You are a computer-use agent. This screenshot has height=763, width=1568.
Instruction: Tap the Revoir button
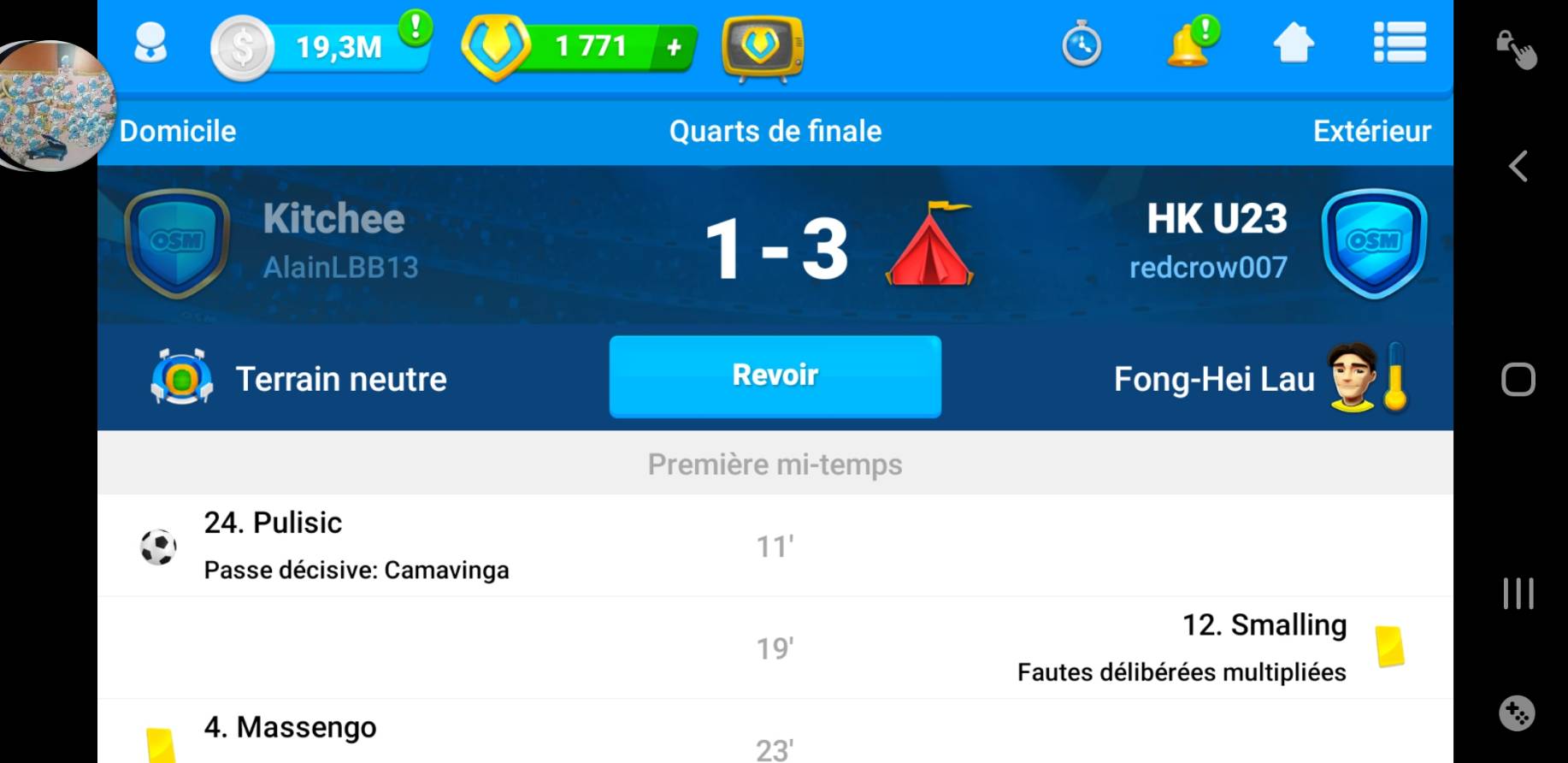775,376
